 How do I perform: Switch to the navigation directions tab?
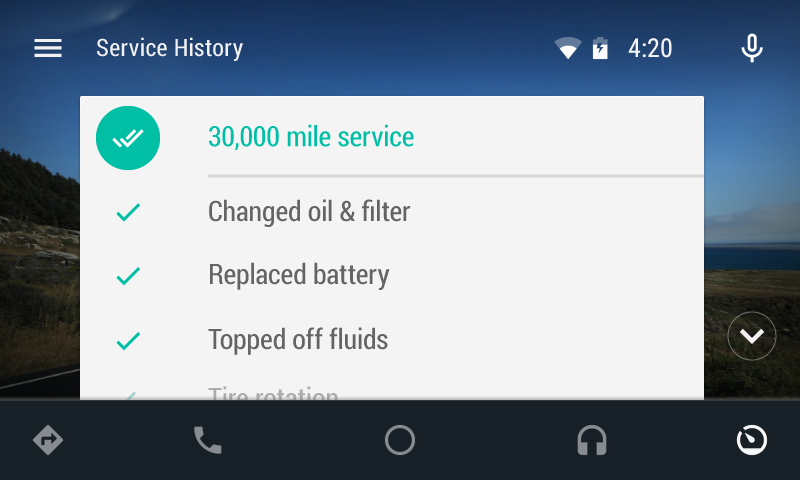point(48,440)
